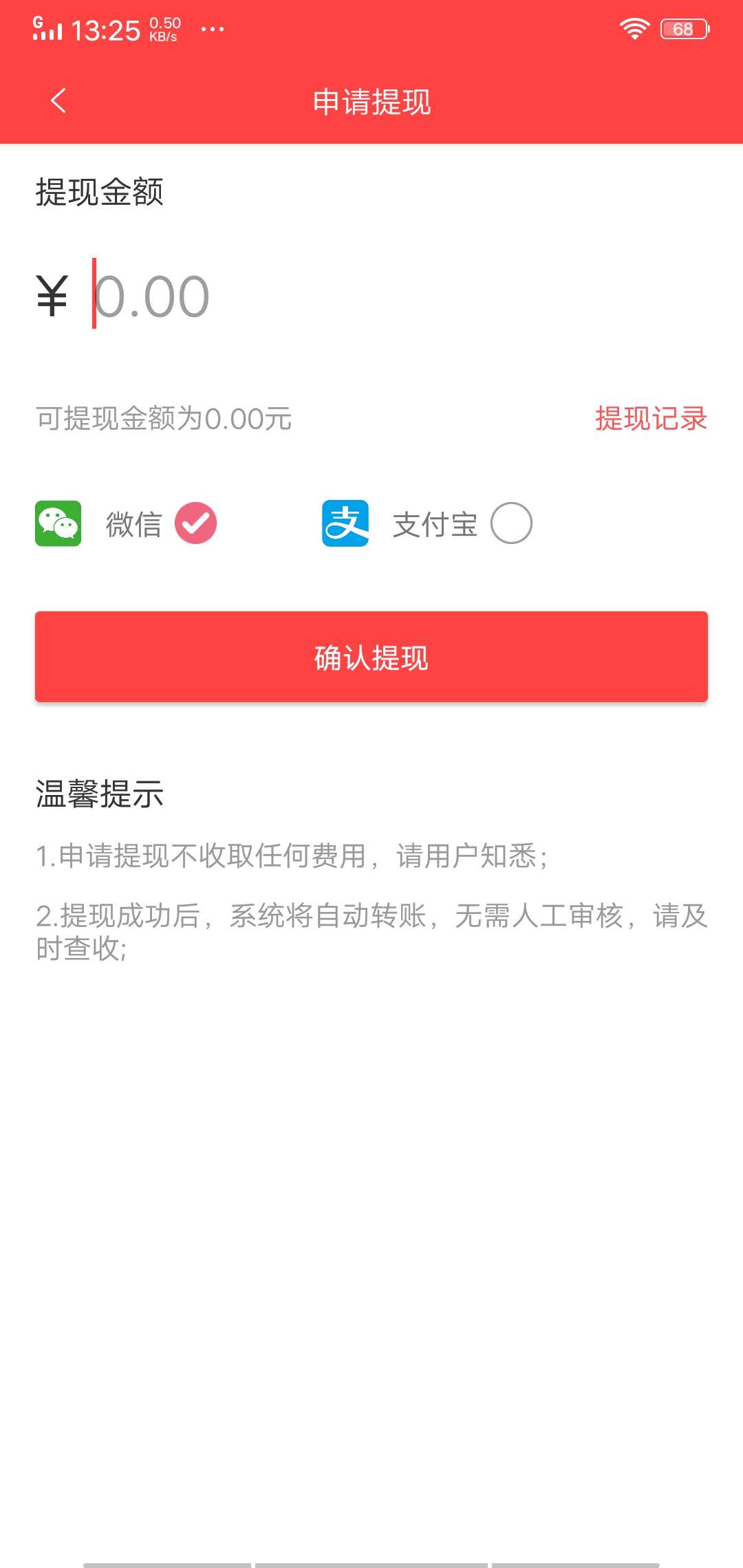Tap the blue Alipay icon
This screenshot has height=1568, width=743.
tap(345, 524)
